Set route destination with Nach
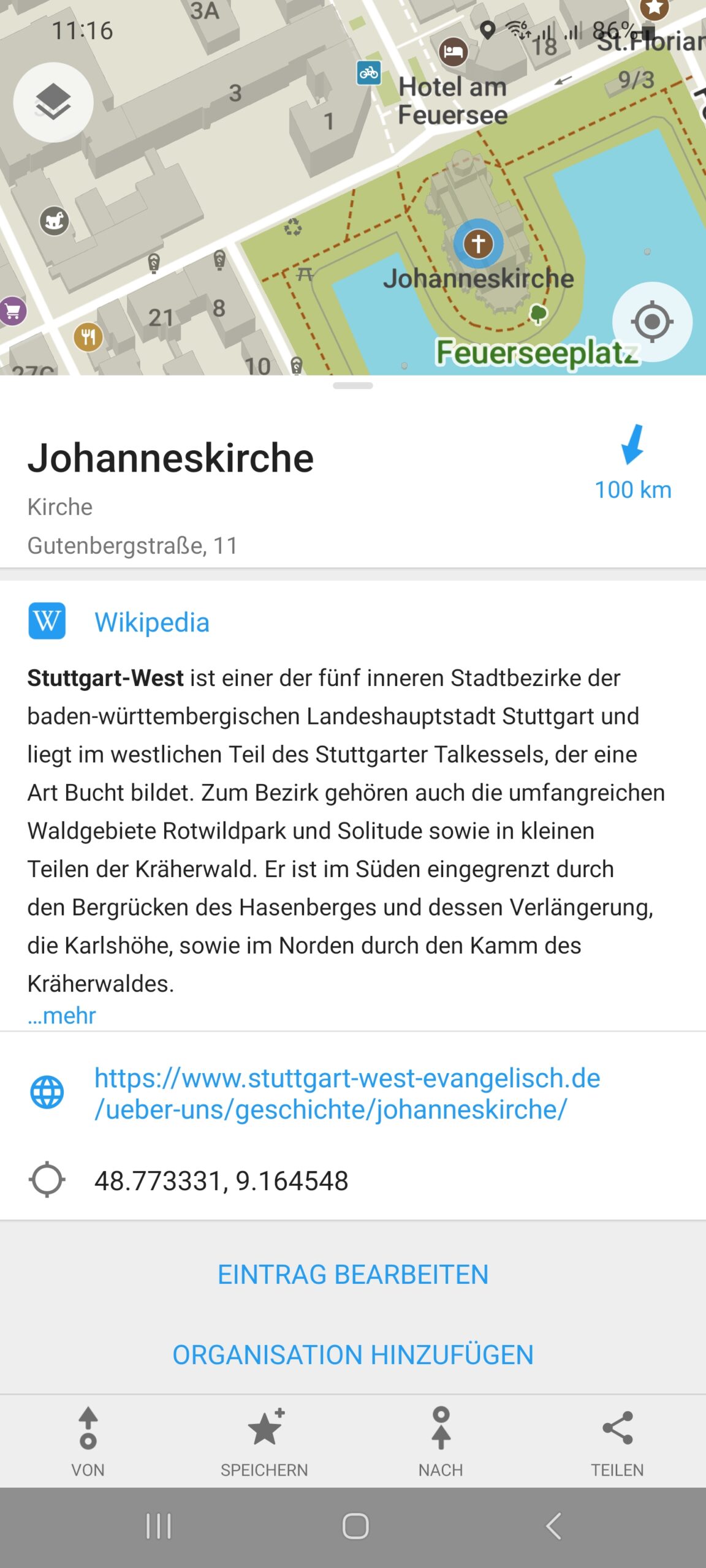This screenshot has width=706, height=1568. (441, 1442)
